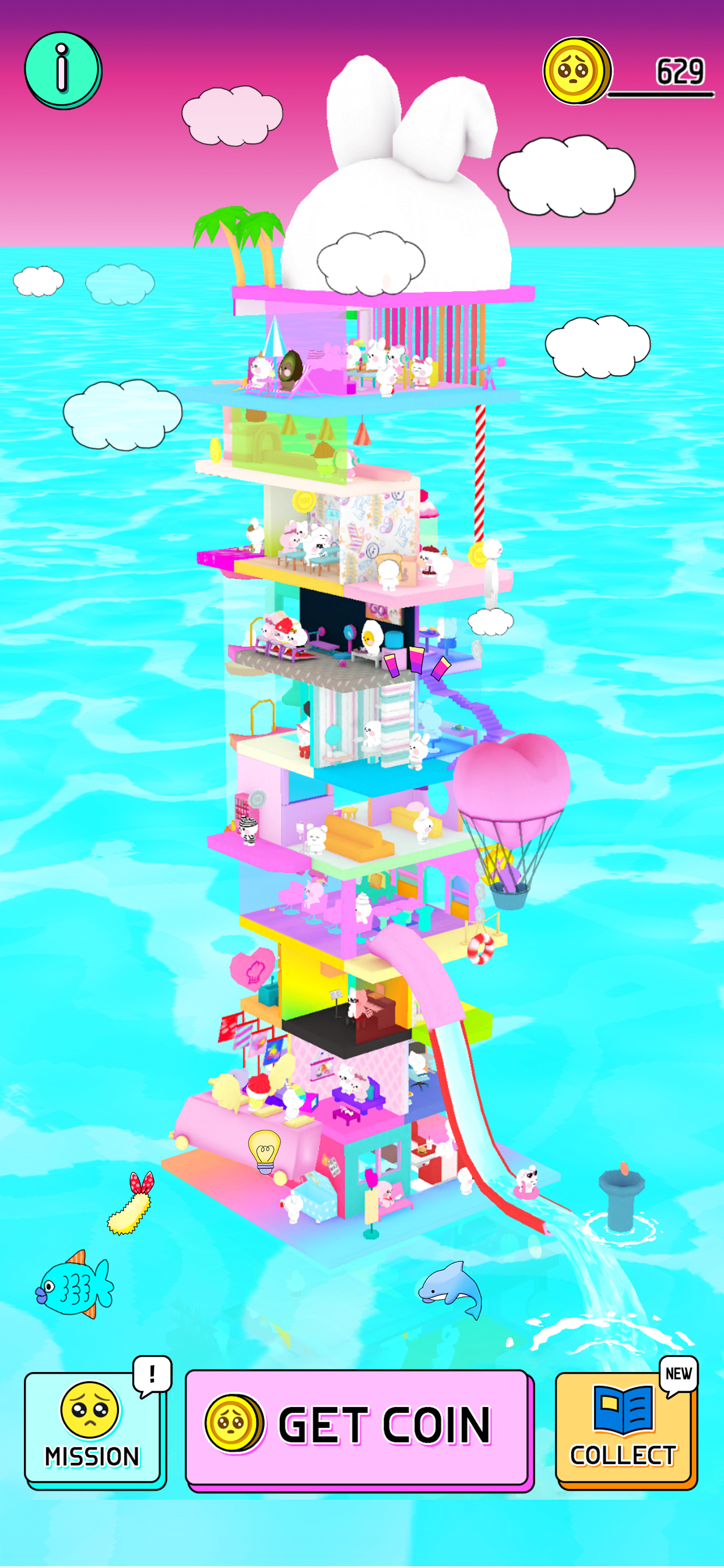The width and height of the screenshot is (724, 1568).
Task: Tap the glowing lightbulb hint
Action: (264, 1151)
